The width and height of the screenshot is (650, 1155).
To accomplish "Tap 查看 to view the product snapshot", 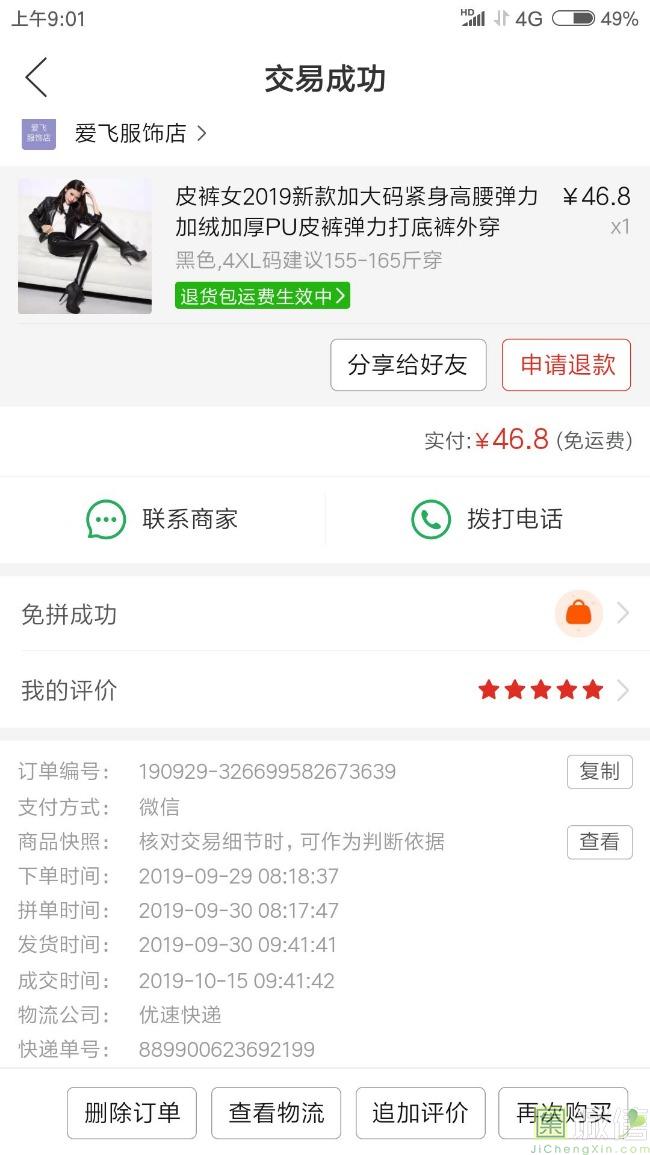I will [599, 842].
